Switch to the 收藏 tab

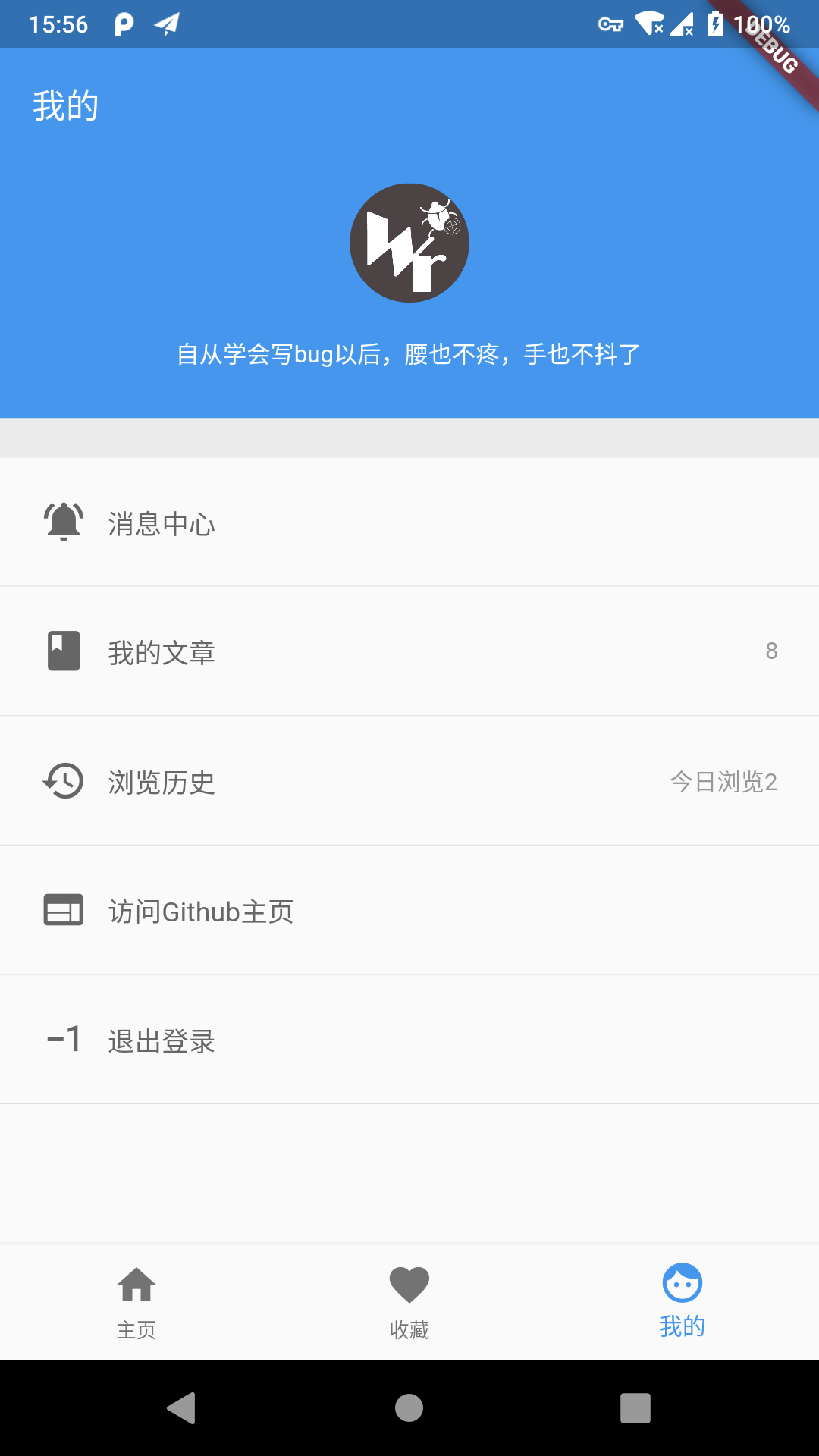pos(409,1301)
